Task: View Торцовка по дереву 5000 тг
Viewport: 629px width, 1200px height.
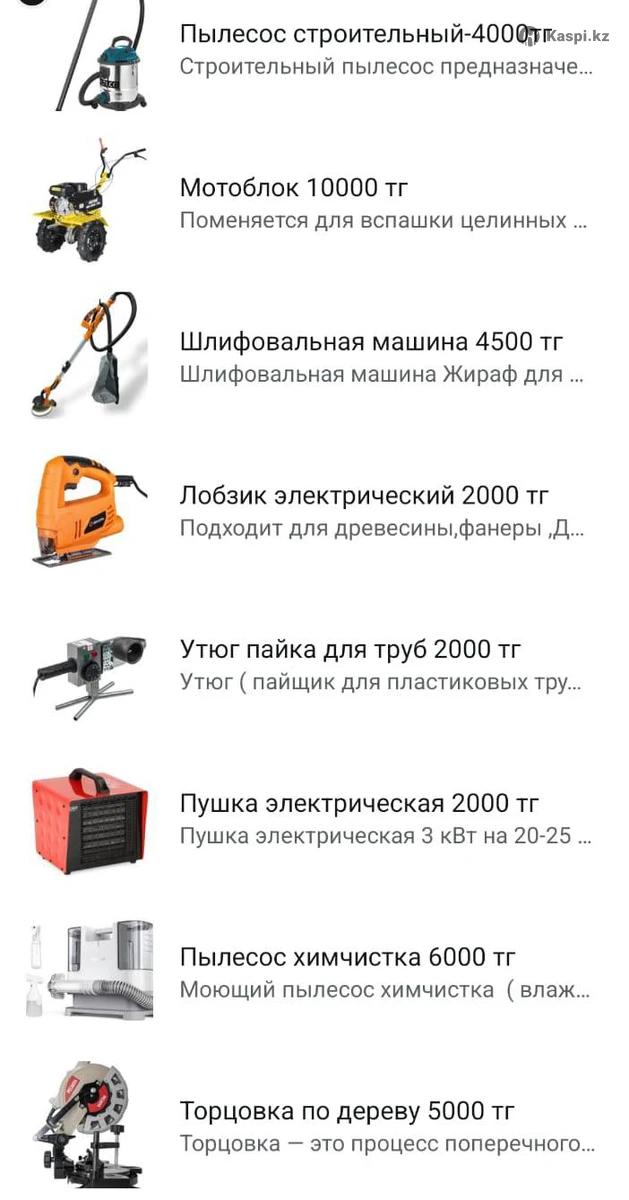Action: (347, 1112)
